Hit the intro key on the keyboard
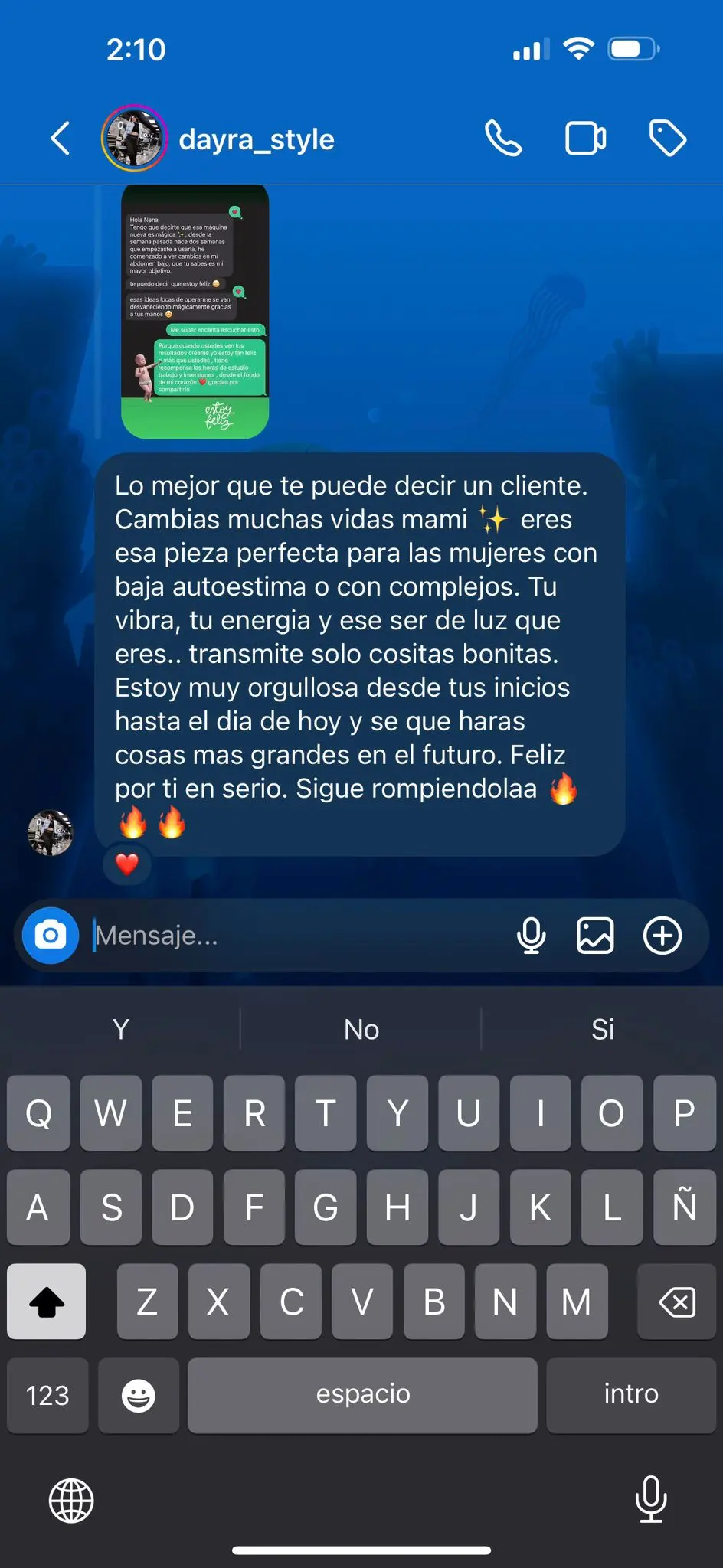Image resolution: width=723 pixels, height=1568 pixels. (631, 1395)
